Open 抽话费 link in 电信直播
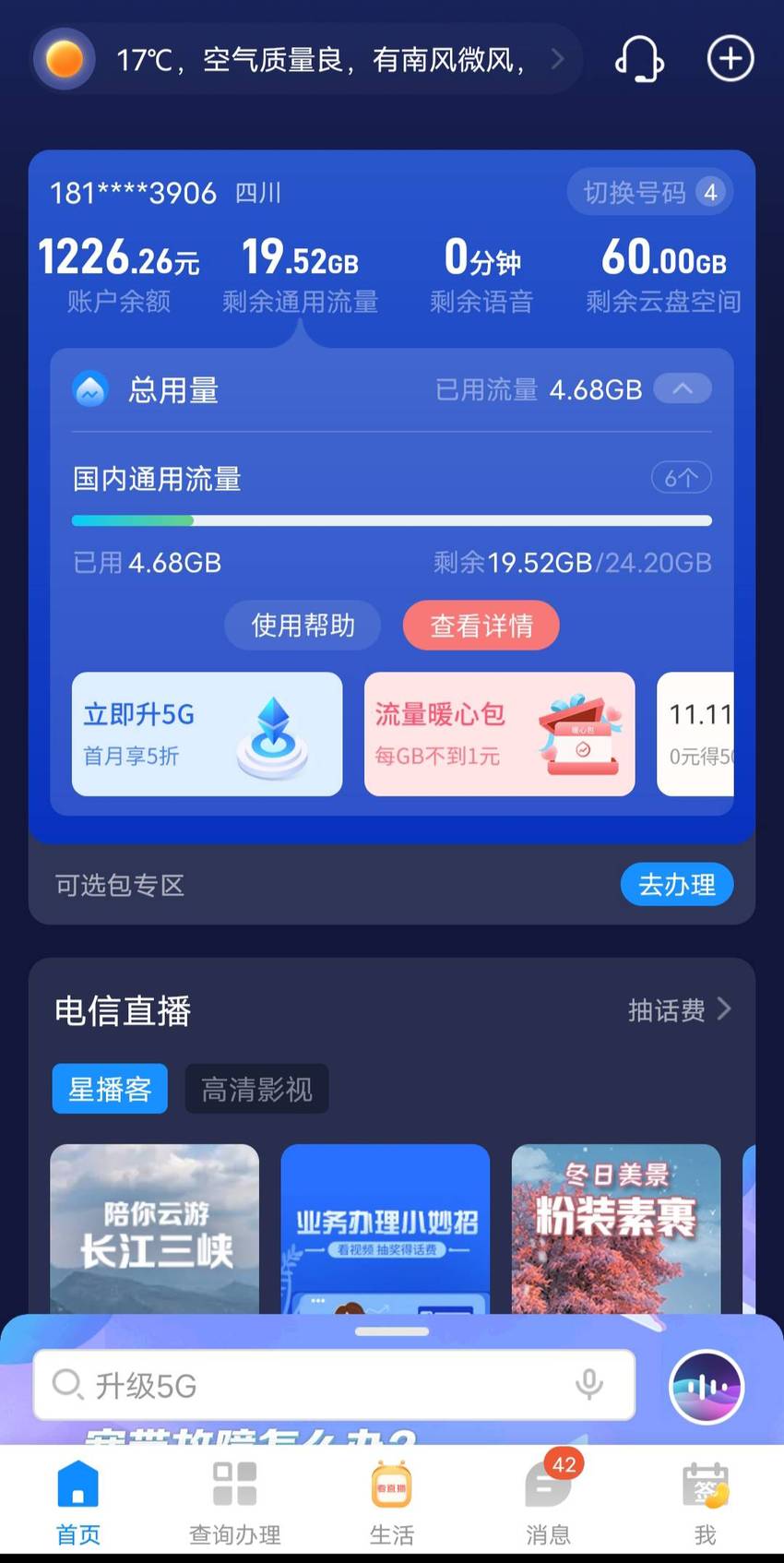This screenshot has width=784, height=1563. click(x=680, y=1010)
